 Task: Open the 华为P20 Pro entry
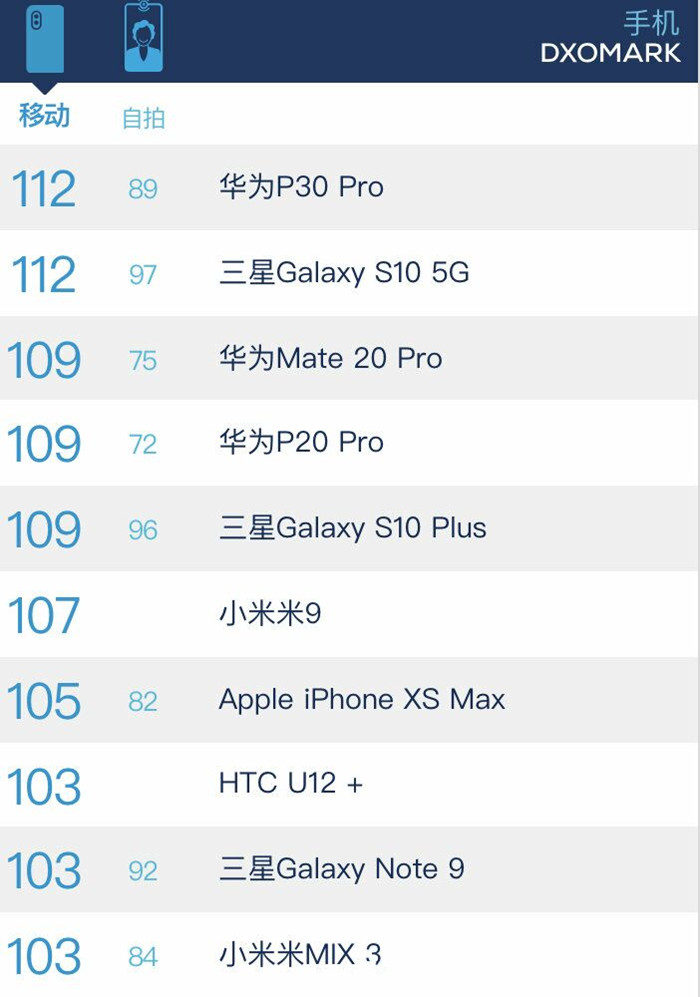(301, 443)
